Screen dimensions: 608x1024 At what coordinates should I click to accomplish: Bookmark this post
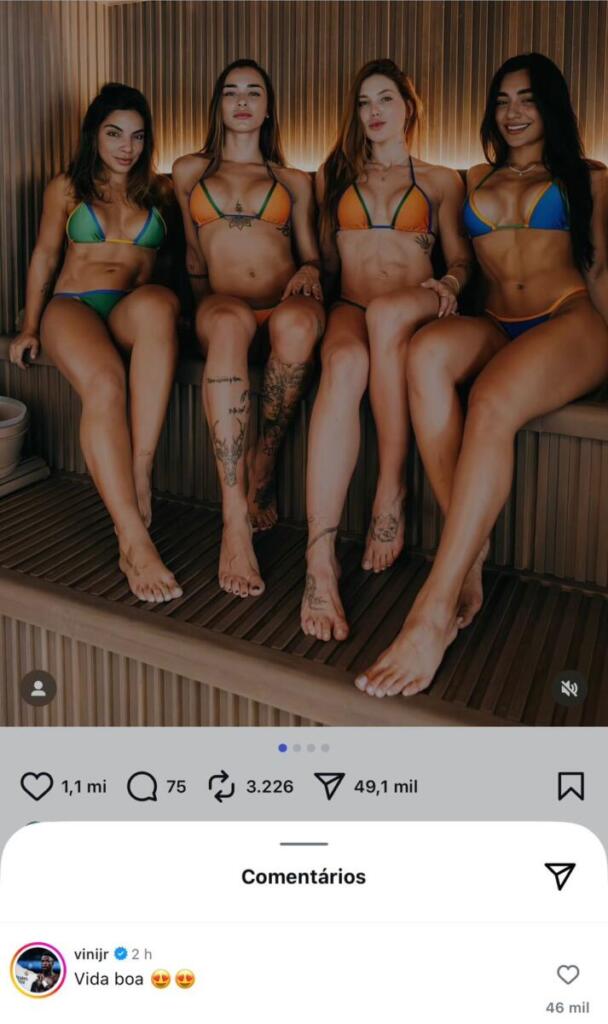570,787
